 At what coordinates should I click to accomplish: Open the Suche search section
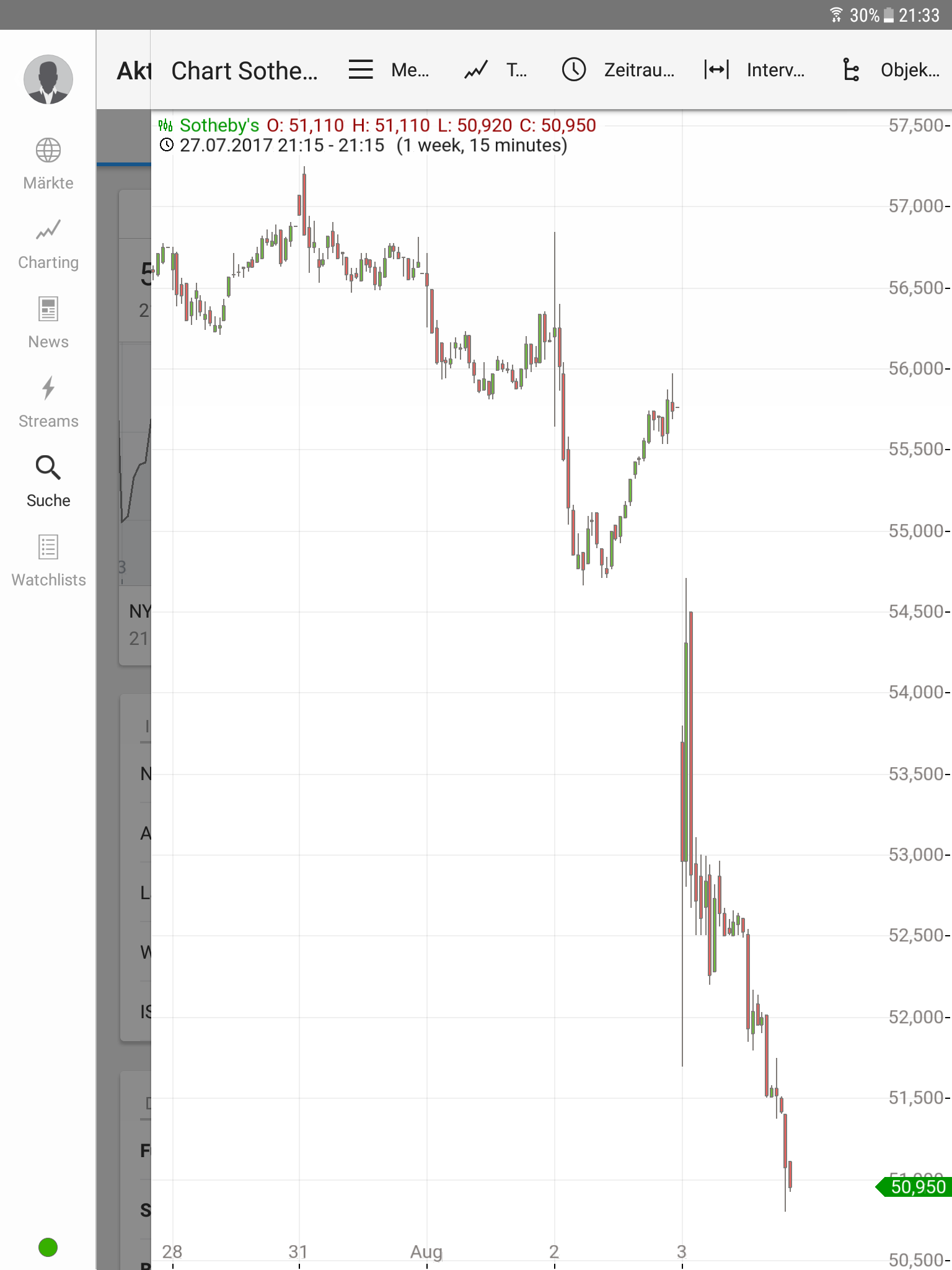click(x=48, y=481)
